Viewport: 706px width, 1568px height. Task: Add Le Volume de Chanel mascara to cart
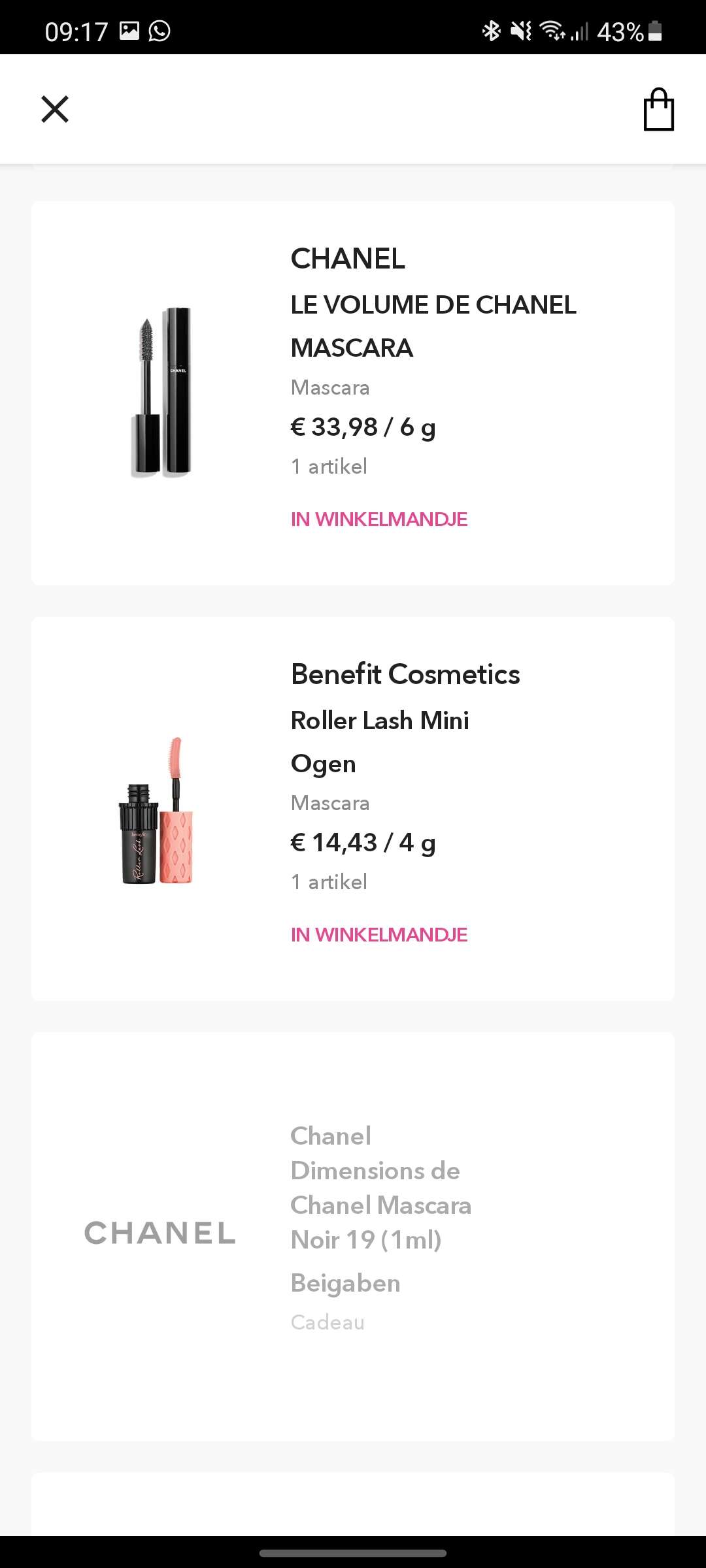click(x=379, y=519)
